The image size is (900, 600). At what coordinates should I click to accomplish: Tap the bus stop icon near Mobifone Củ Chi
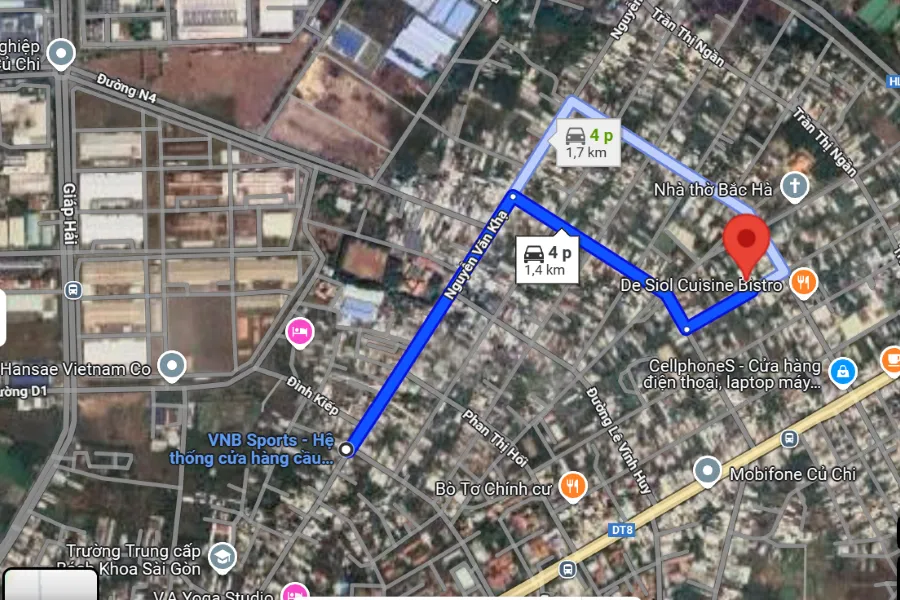pyautogui.click(x=789, y=438)
